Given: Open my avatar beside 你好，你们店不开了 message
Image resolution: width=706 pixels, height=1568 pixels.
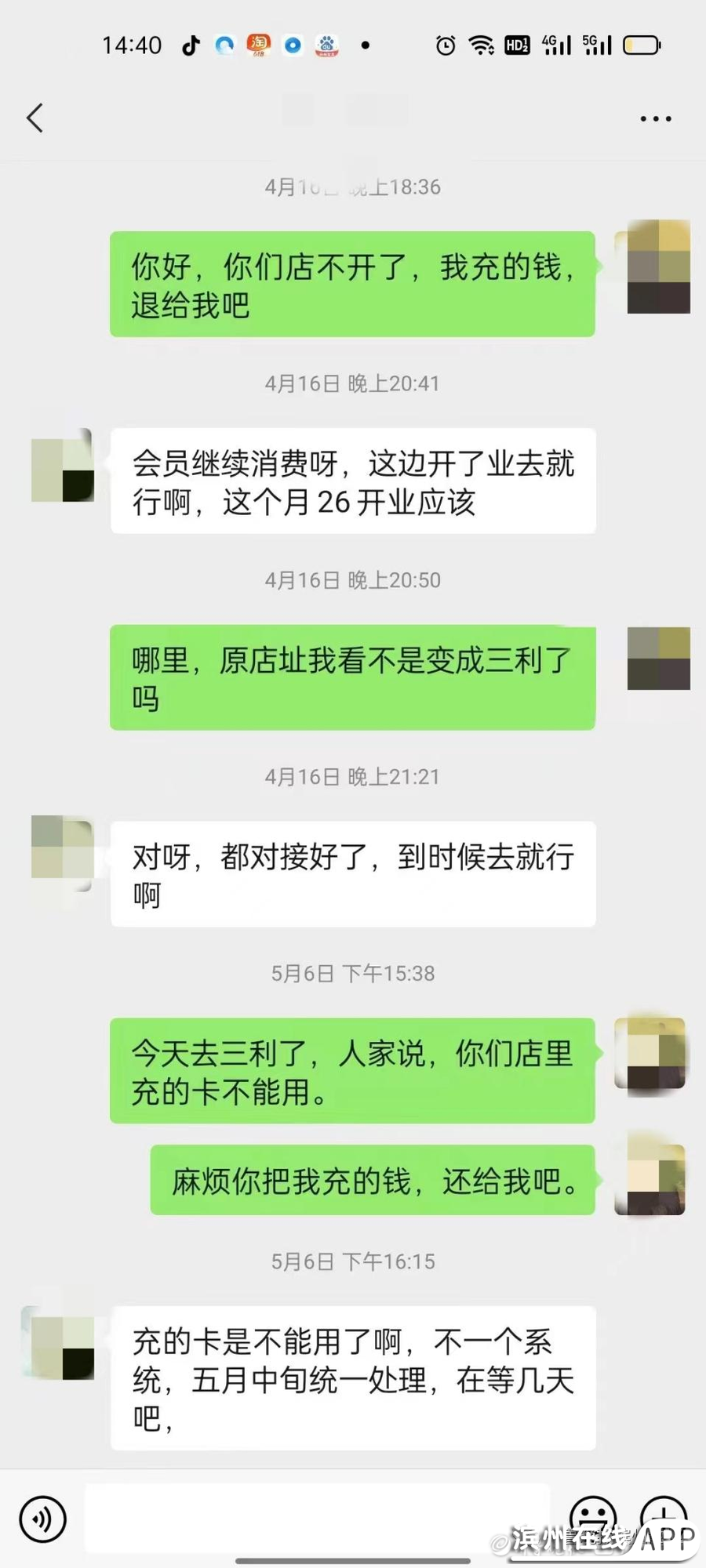Looking at the screenshot, I should [658, 267].
